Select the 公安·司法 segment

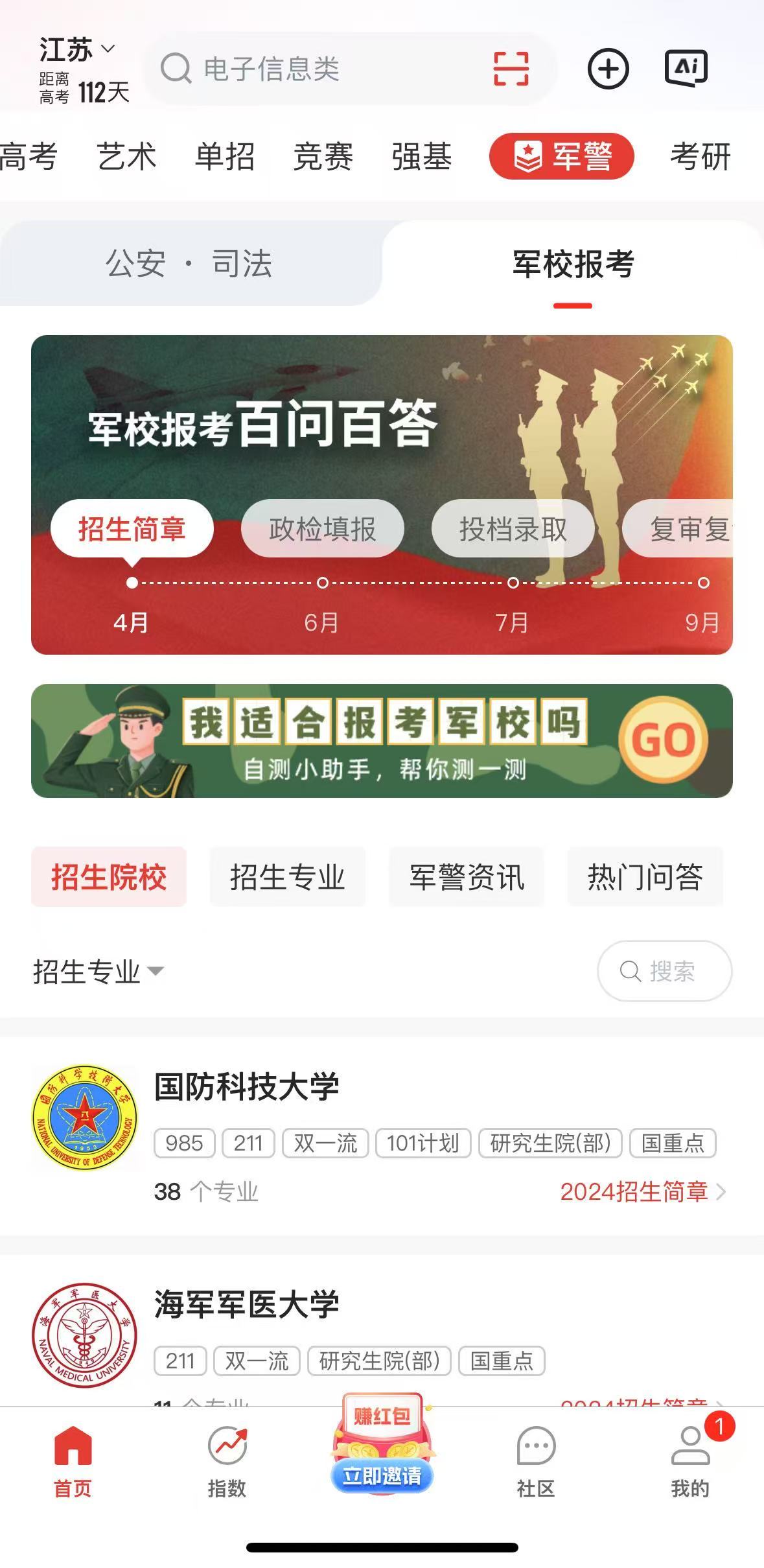point(189,264)
